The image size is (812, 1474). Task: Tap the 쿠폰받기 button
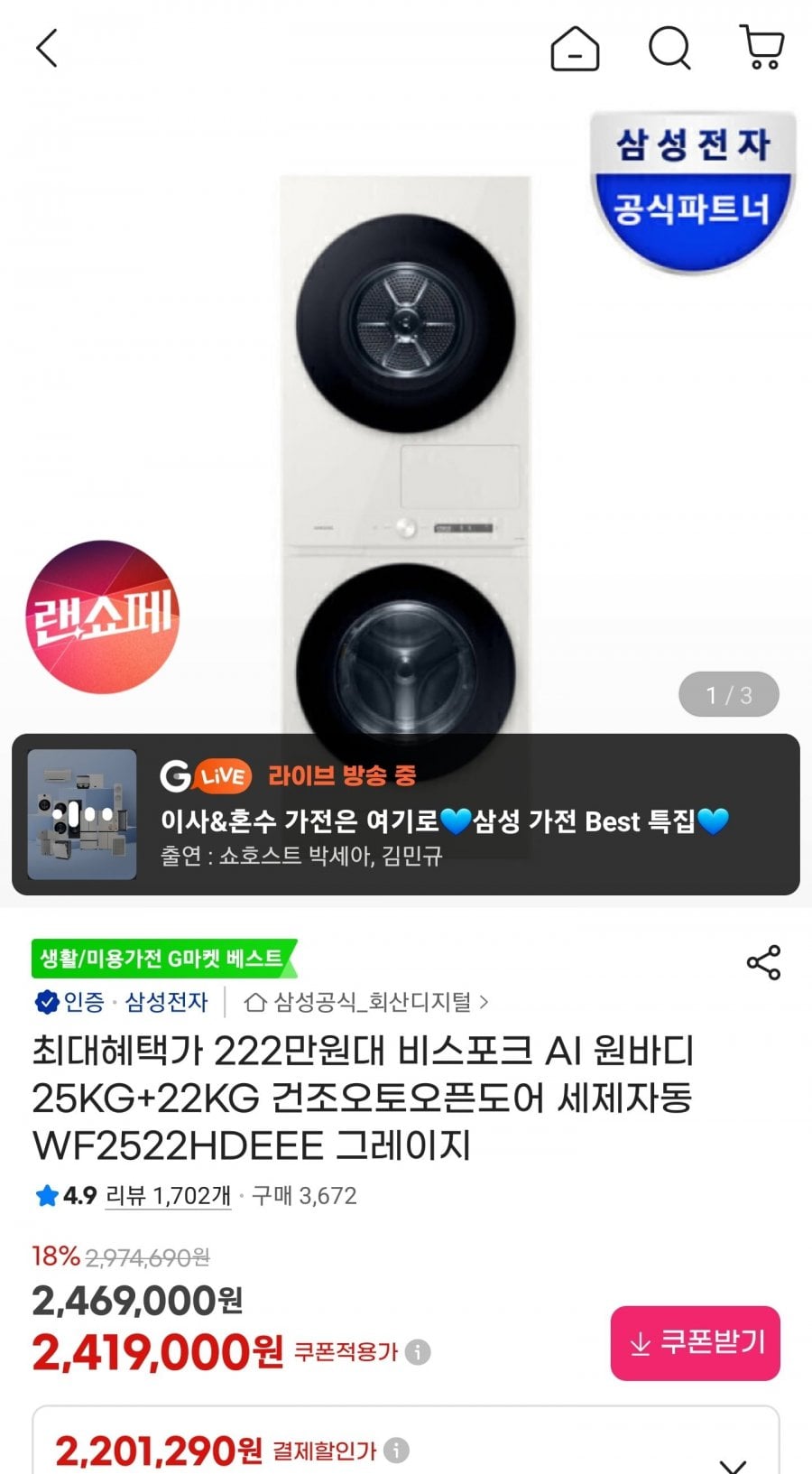coord(695,1343)
